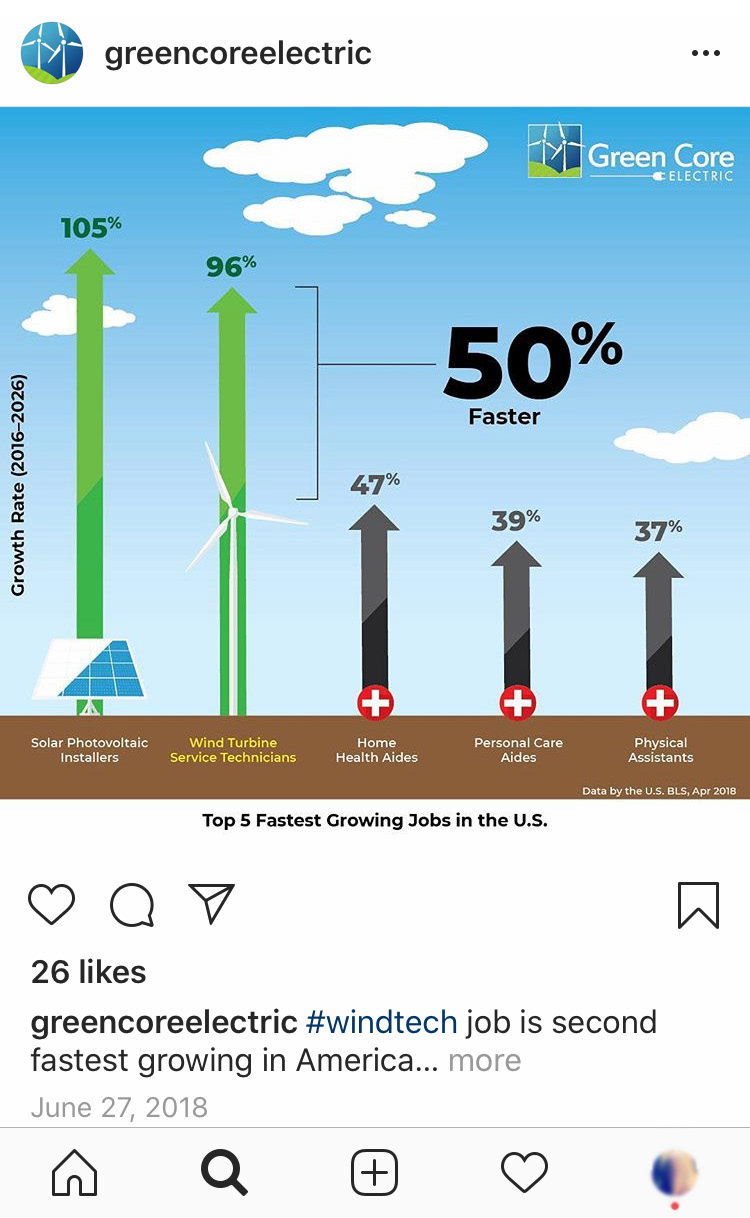Tap the infographic post image
Image resolution: width=750 pixels, height=1218 pixels.
tap(375, 470)
